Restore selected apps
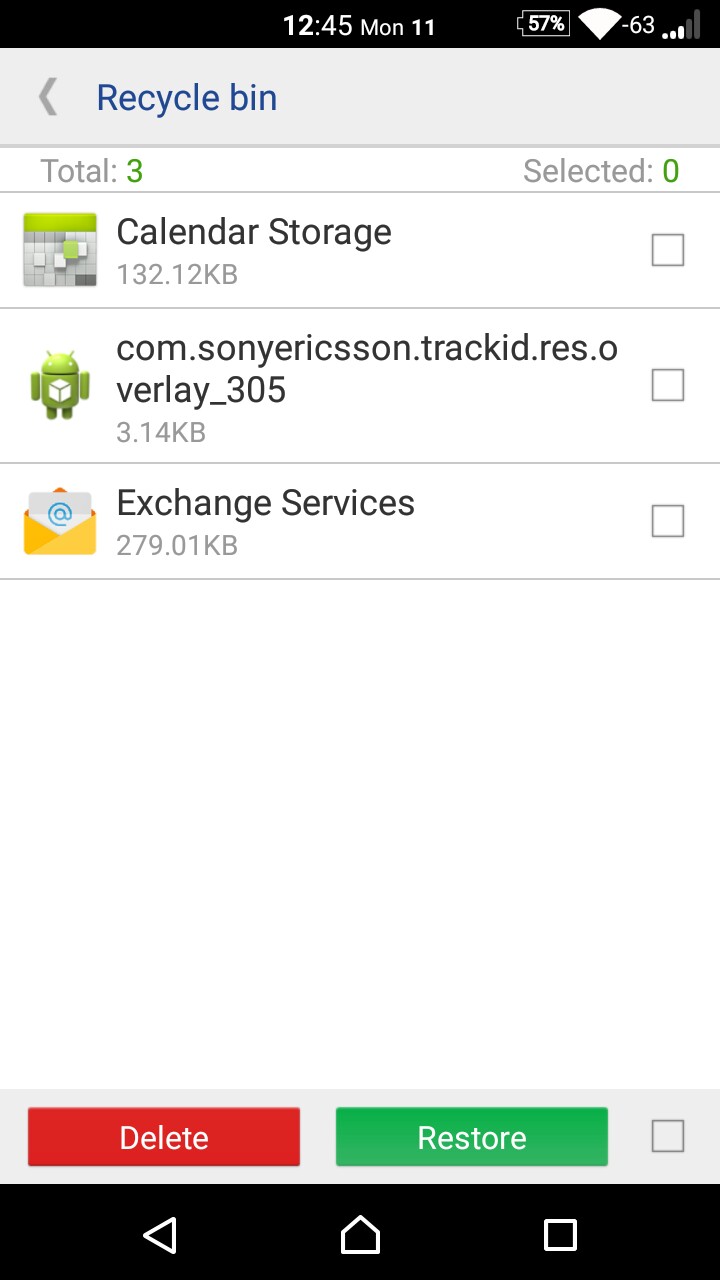 471,1137
